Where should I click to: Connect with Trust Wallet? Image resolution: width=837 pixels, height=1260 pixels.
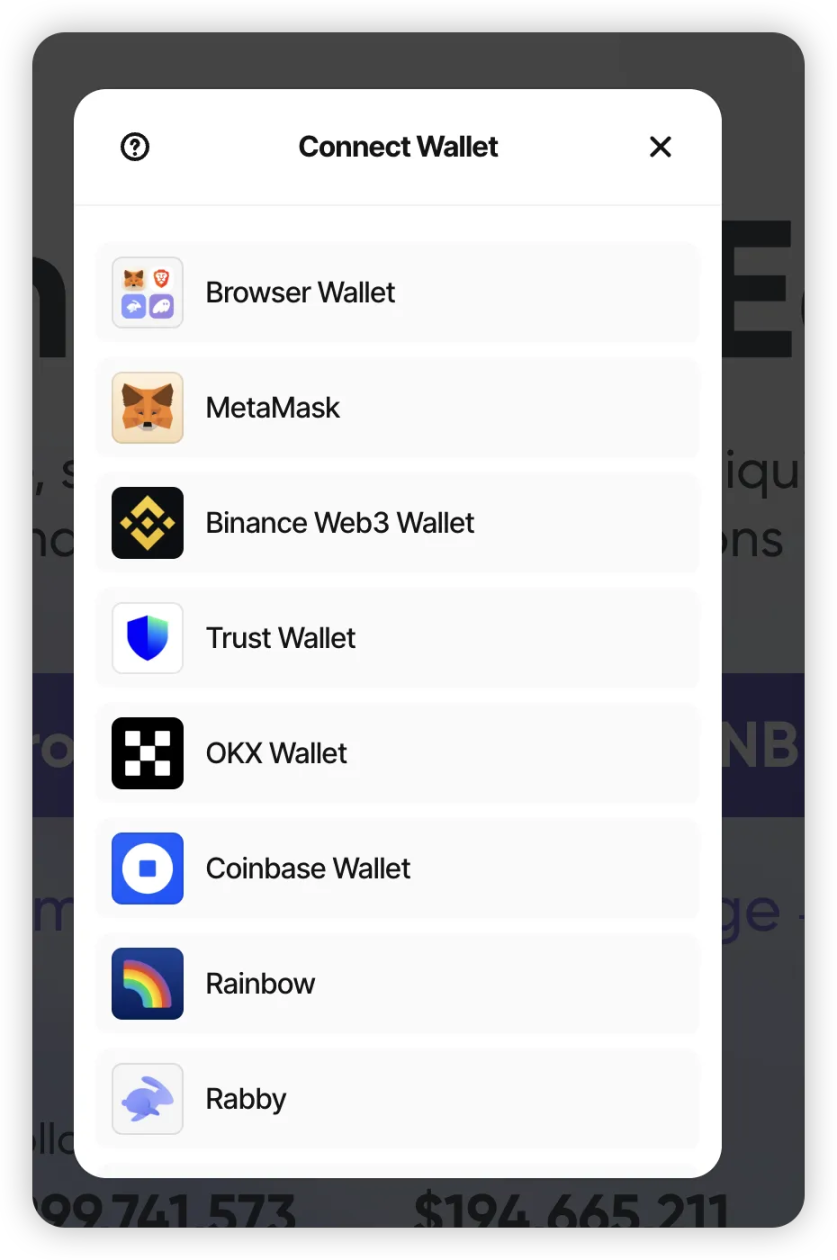(398, 638)
